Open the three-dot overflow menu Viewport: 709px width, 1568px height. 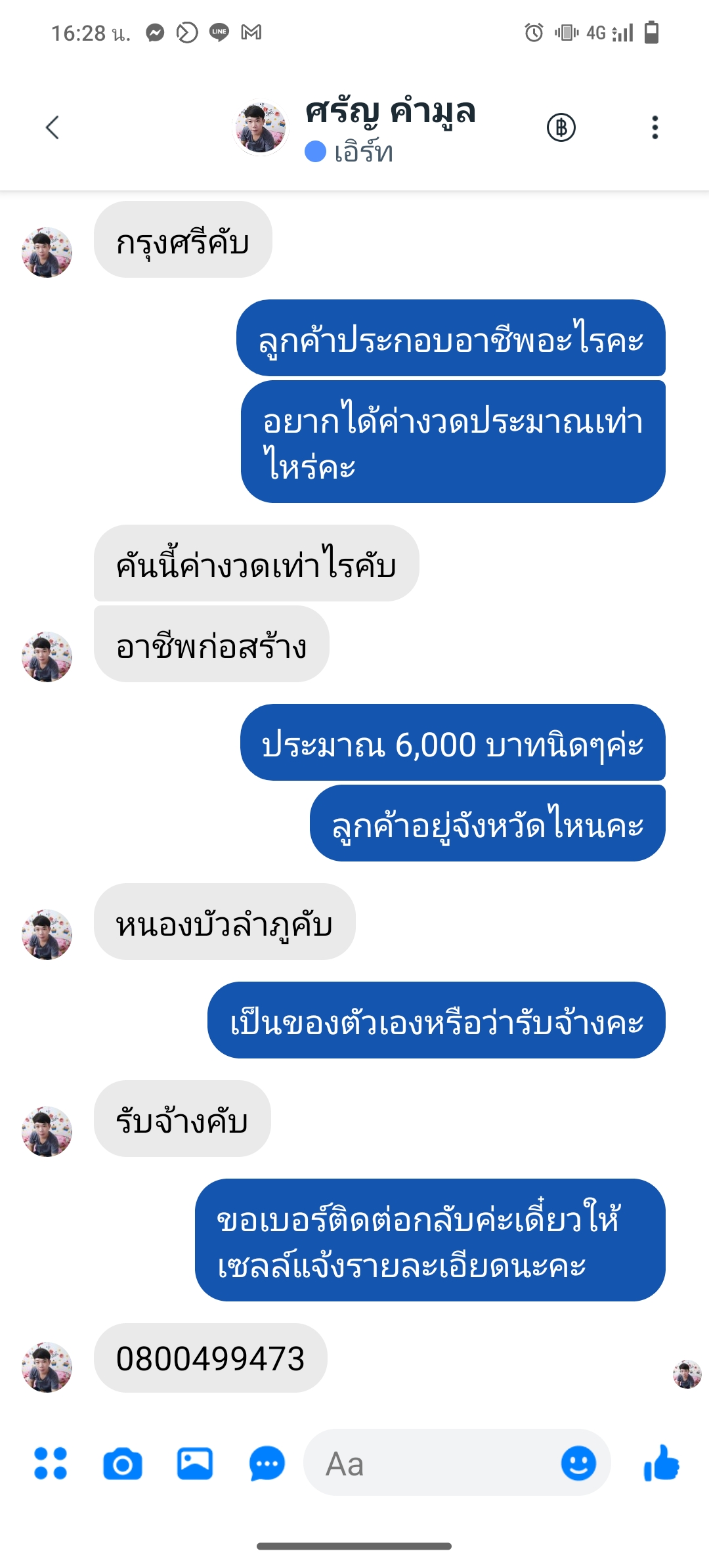click(x=655, y=127)
